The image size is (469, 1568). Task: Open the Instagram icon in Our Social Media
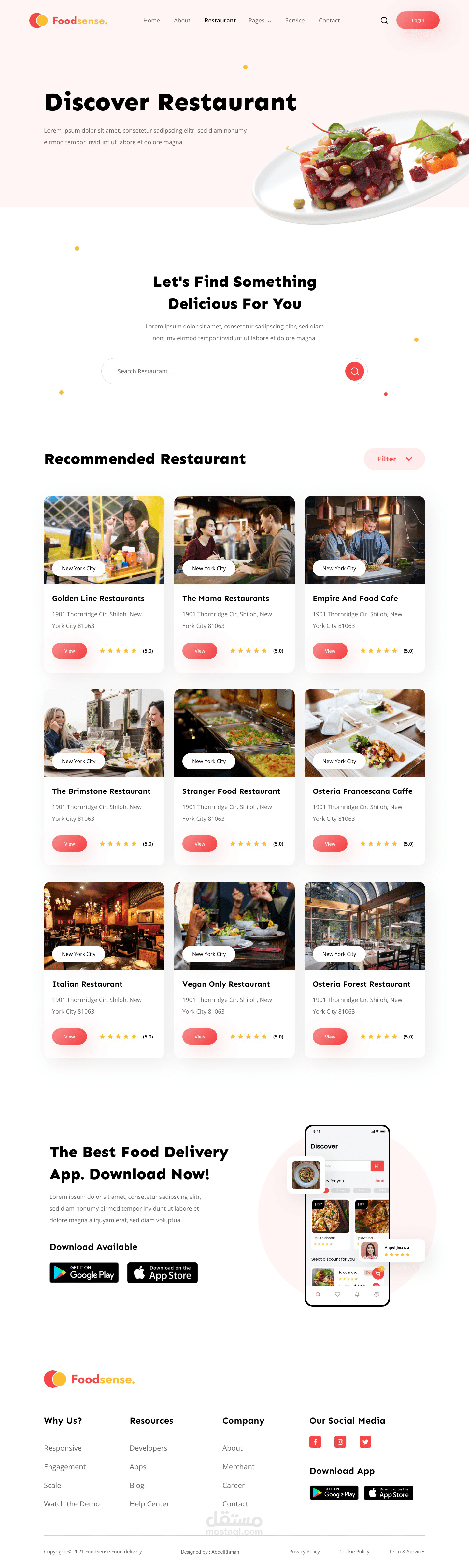click(x=341, y=1442)
